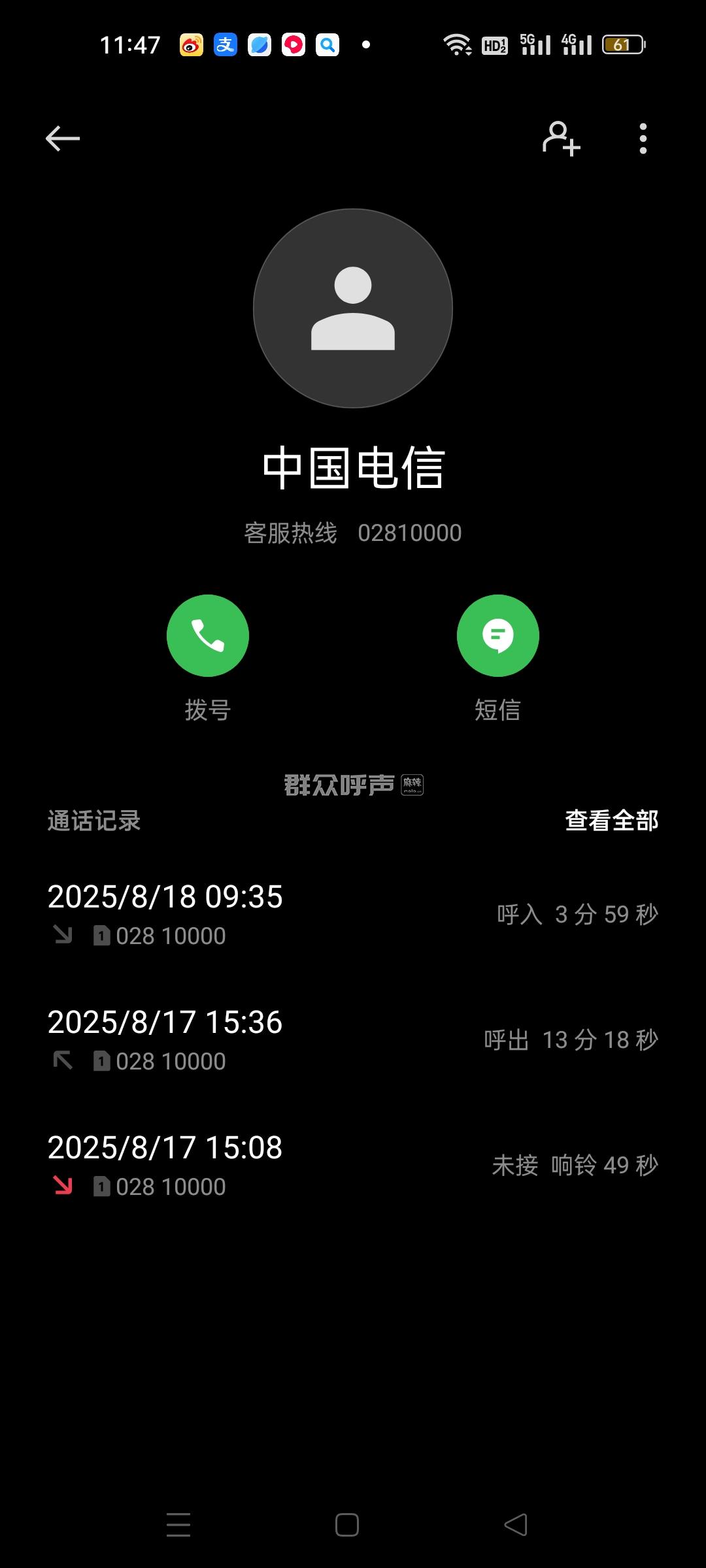Send a 短信 to this number
The height and width of the screenshot is (1568, 706).
coord(497,635)
